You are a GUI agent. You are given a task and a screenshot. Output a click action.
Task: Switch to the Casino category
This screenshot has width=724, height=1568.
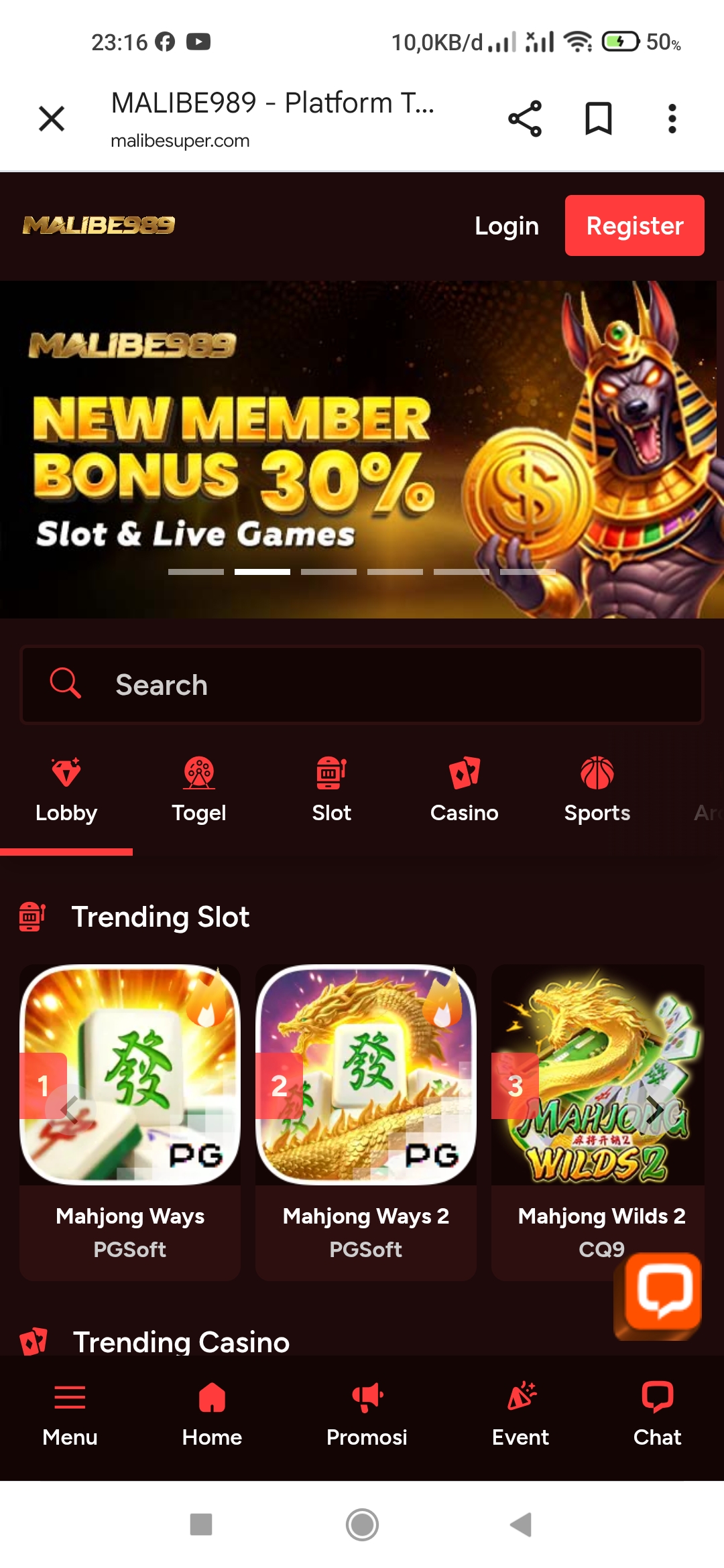[464, 792]
